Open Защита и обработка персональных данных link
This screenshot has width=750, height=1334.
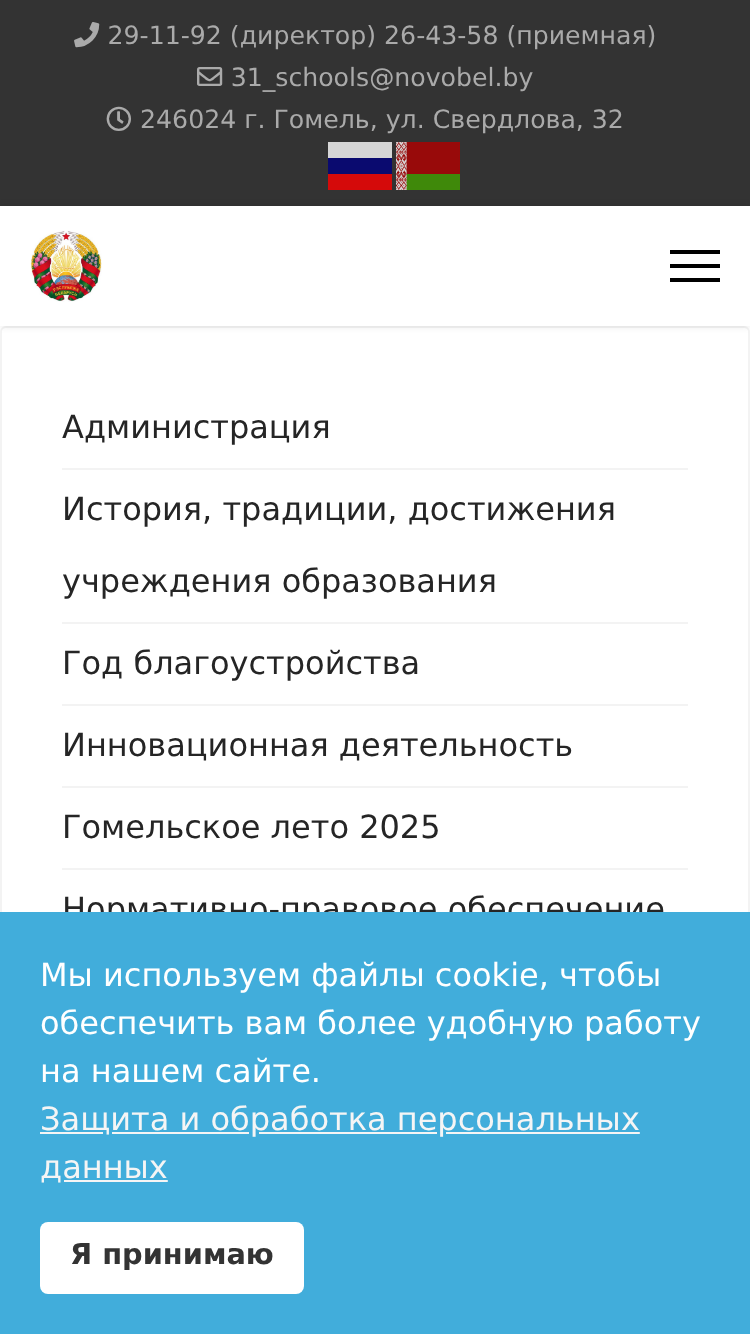(340, 1143)
